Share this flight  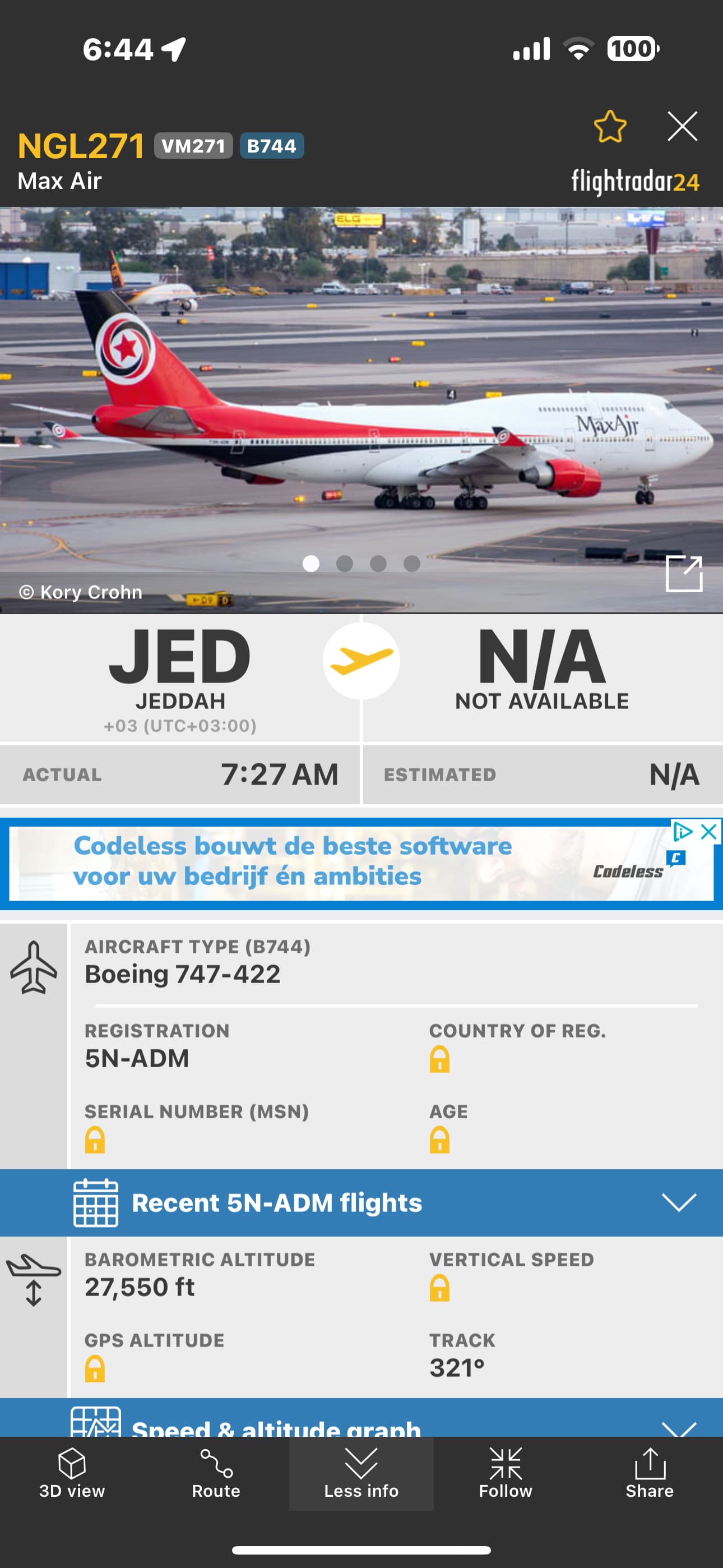click(650, 1473)
